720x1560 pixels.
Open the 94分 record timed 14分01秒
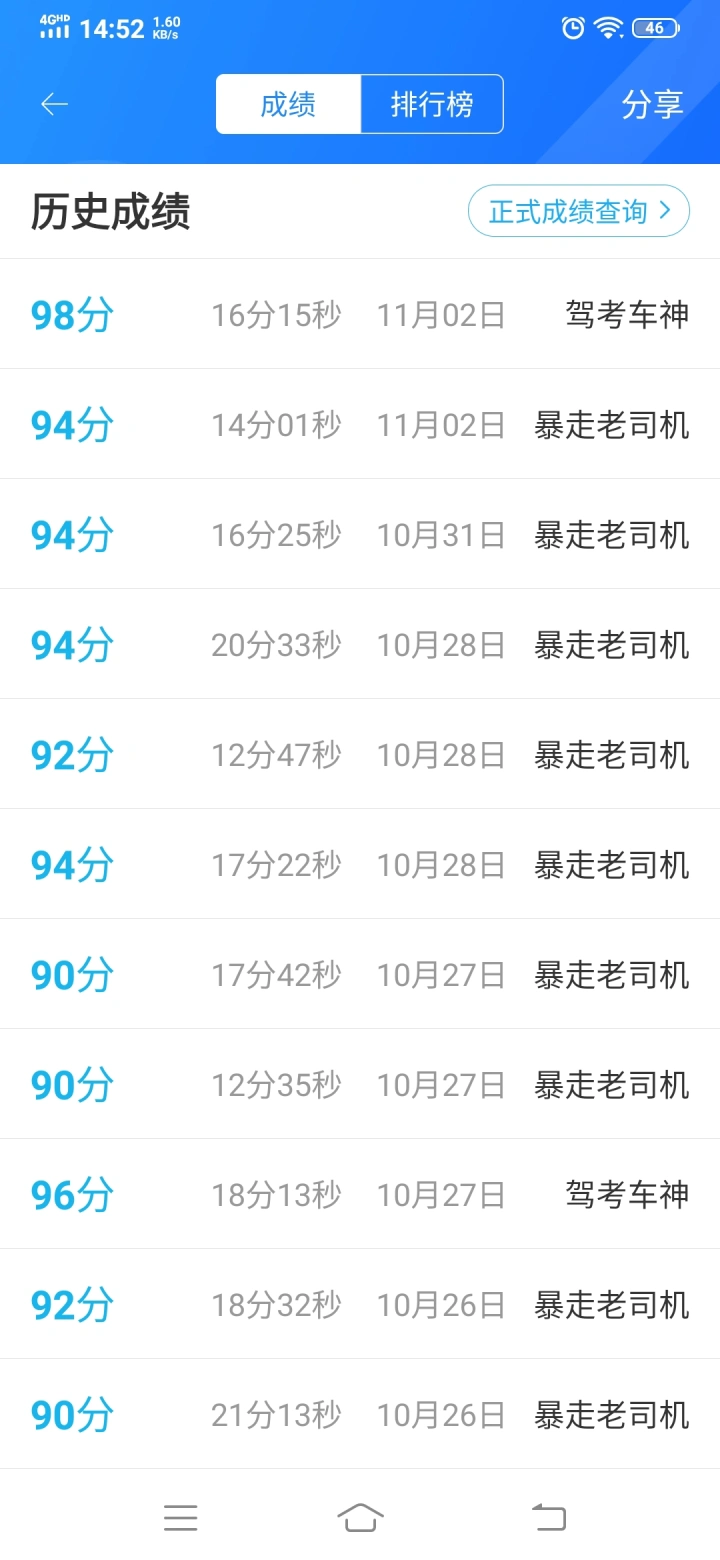(x=360, y=425)
